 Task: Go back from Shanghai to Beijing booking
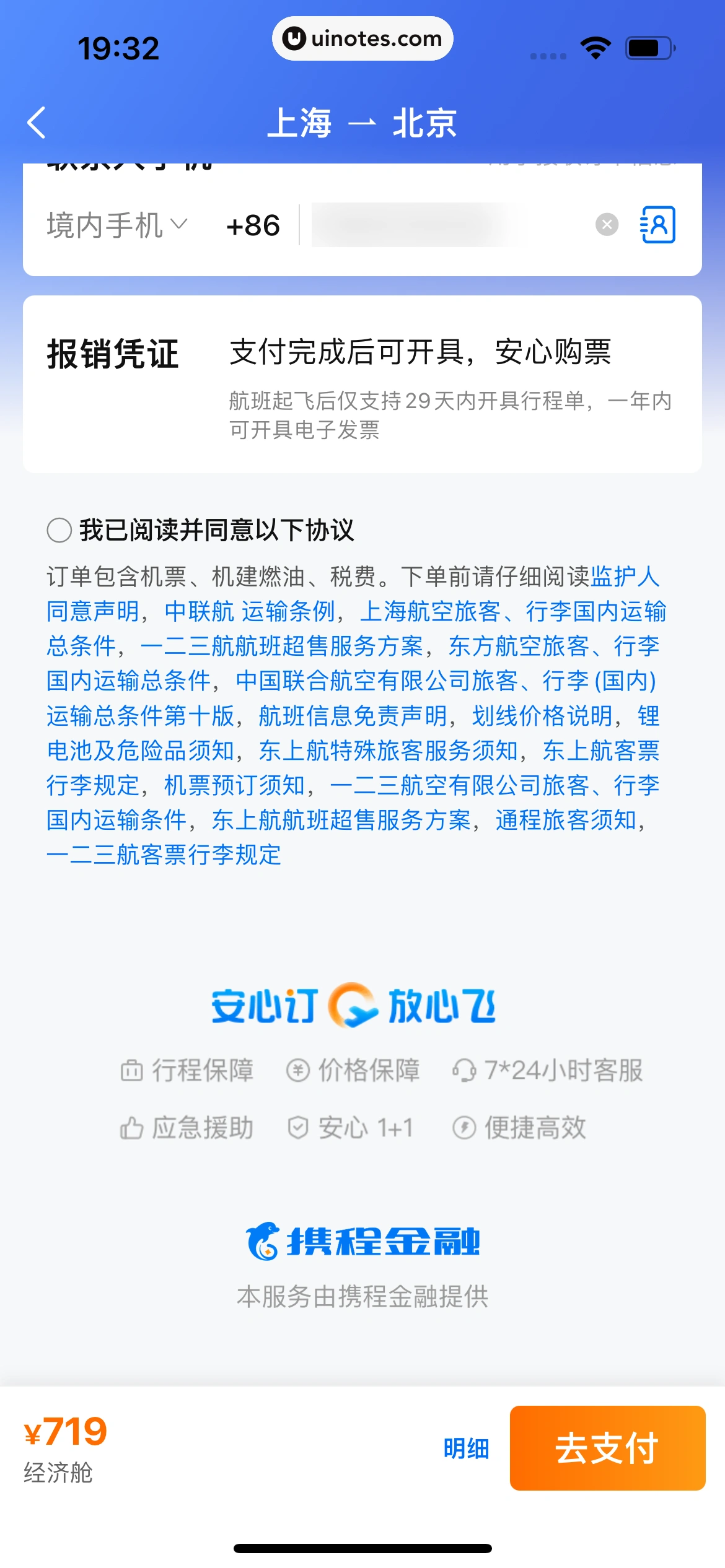pos(37,122)
